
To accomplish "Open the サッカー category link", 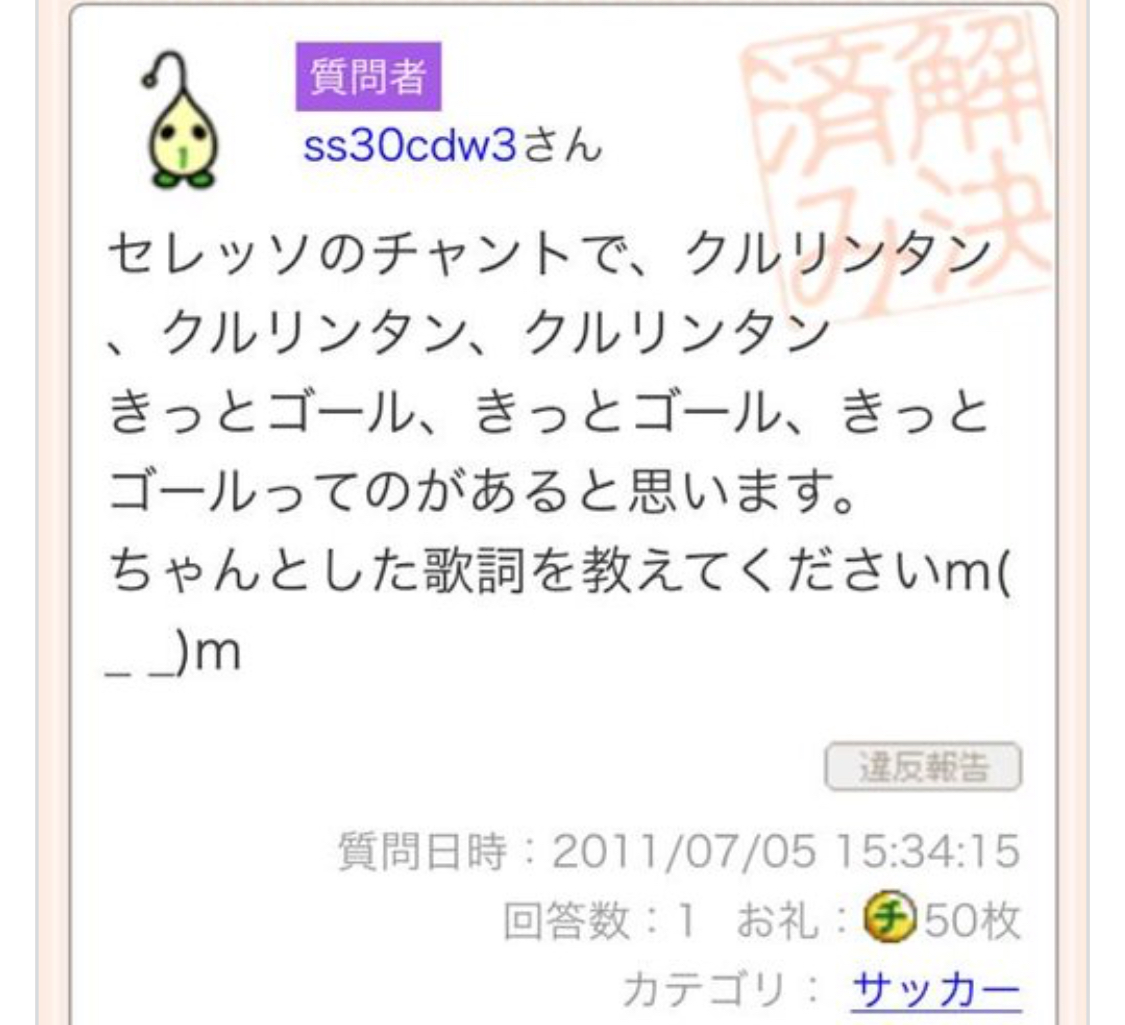I will click(x=936, y=991).
